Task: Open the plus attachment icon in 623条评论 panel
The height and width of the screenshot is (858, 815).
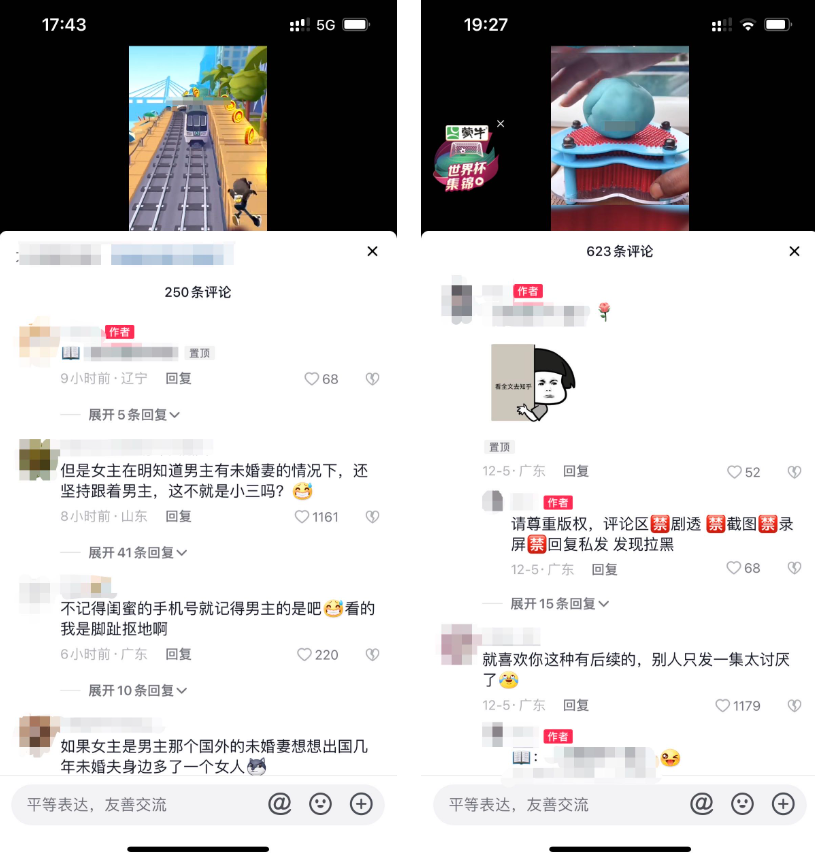Action: pyautogui.click(x=783, y=804)
